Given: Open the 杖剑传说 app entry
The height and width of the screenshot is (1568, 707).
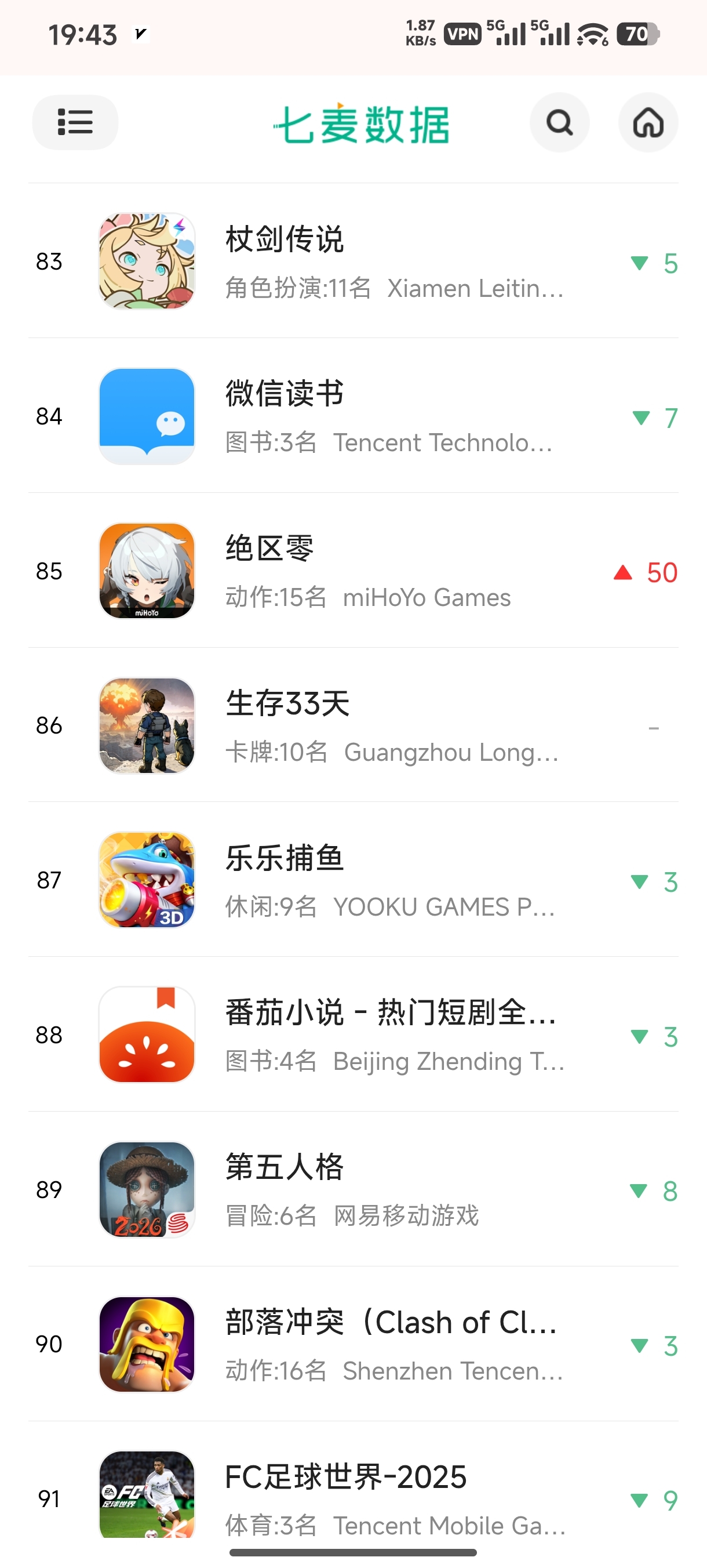Looking at the screenshot, I should (353, 260).
